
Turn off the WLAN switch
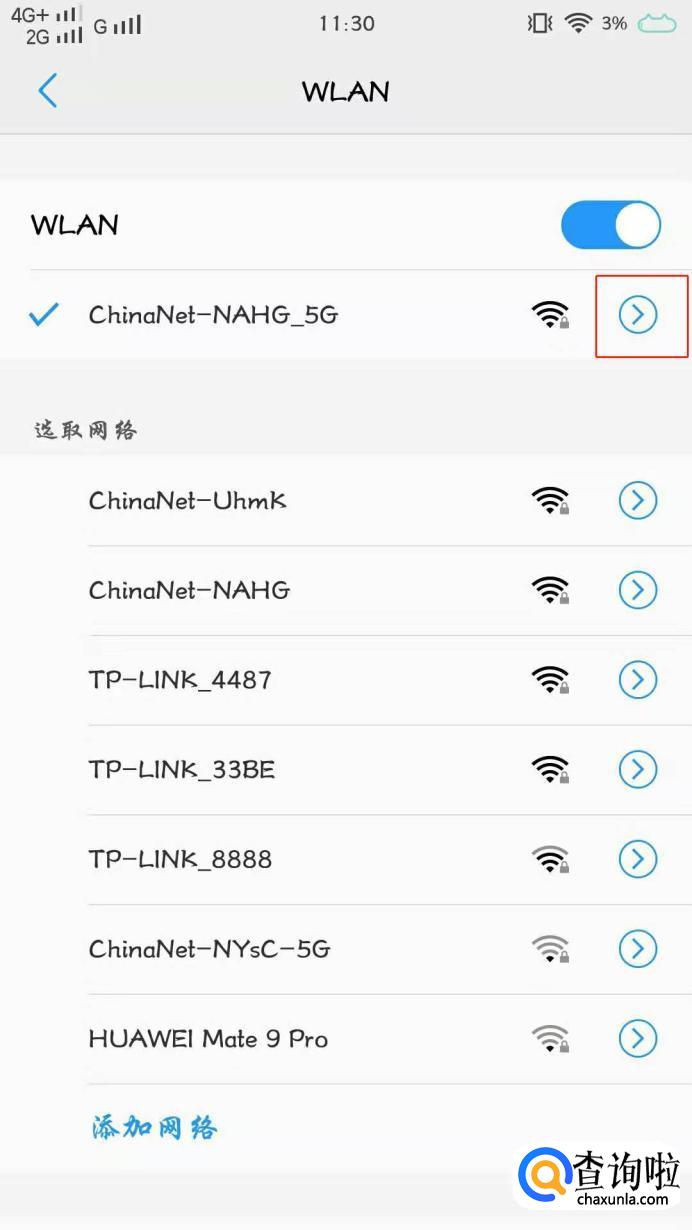[610, 225]
